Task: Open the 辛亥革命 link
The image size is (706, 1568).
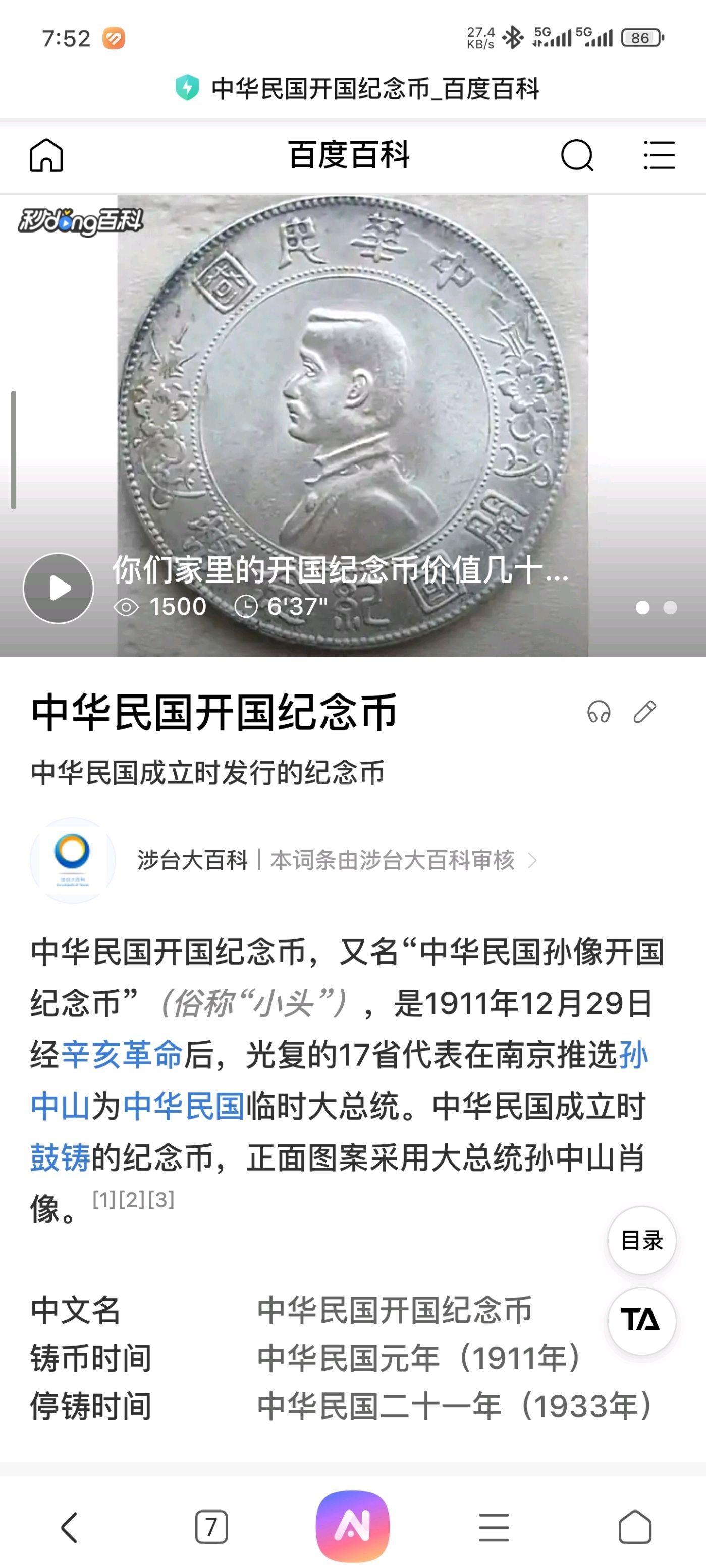Action: pos(122,1055)
